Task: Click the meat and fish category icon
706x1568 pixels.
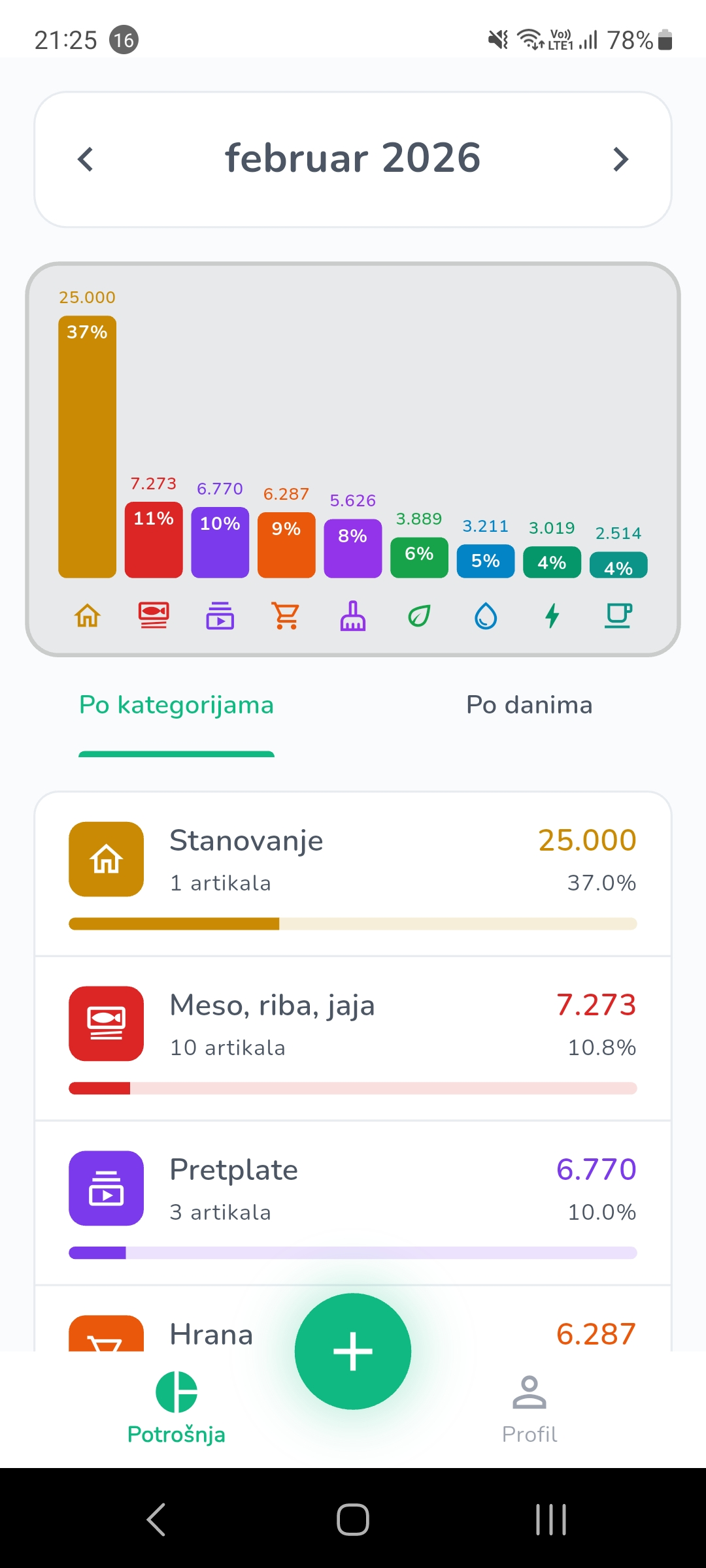Action: 153,615
